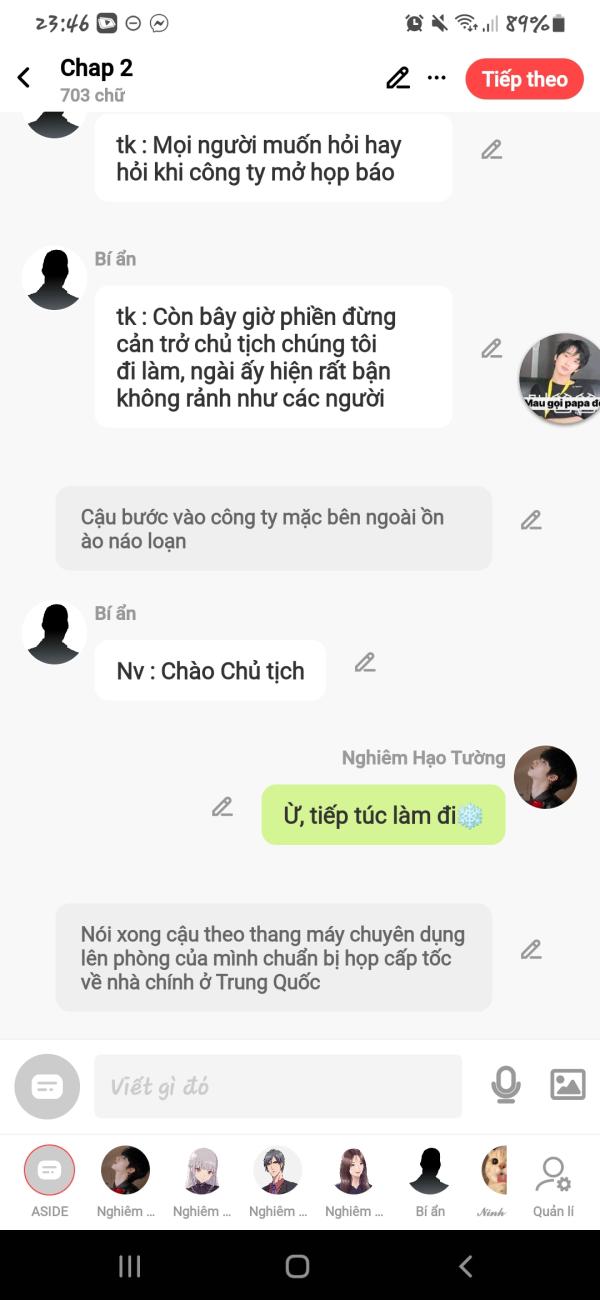Insert a picture with the image icon
Image resolution: width=600 pixels, height=1300 pixels.
coord(568,1085)
